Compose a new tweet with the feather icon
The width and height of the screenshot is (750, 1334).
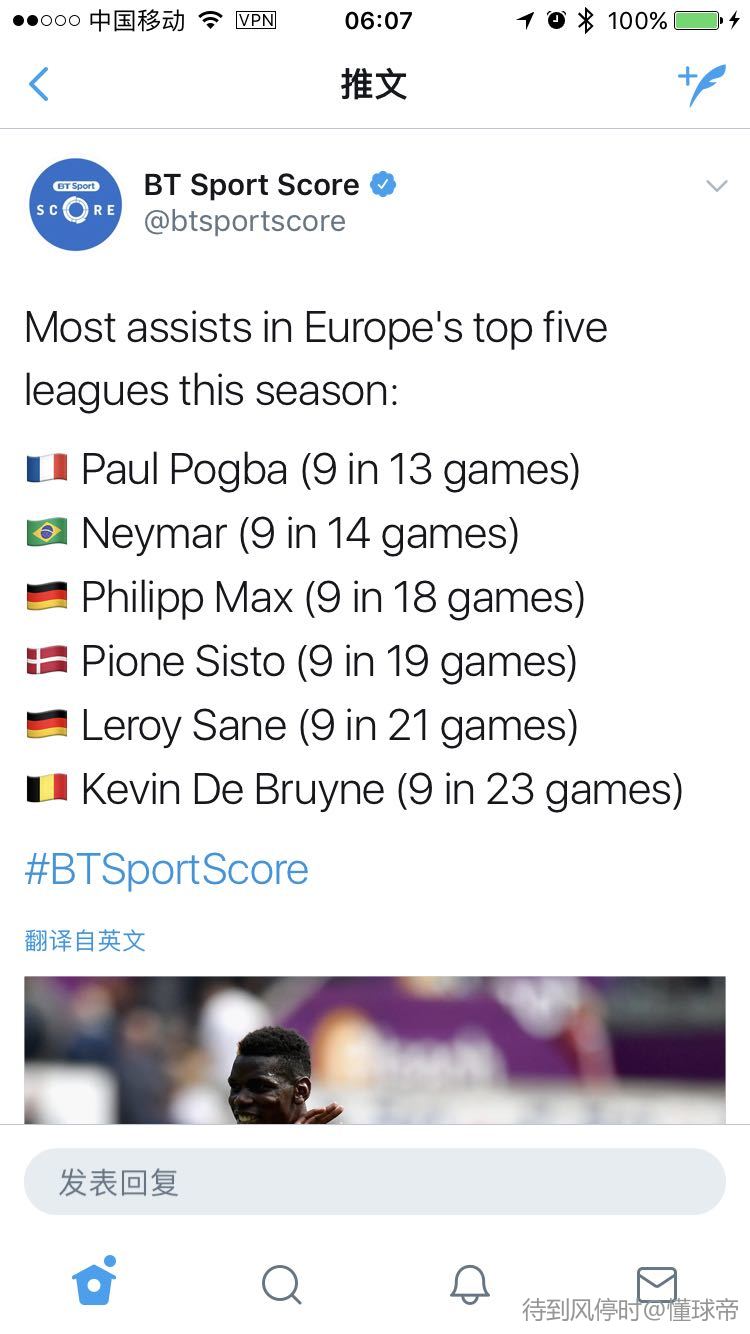click(x=702, y=85)
